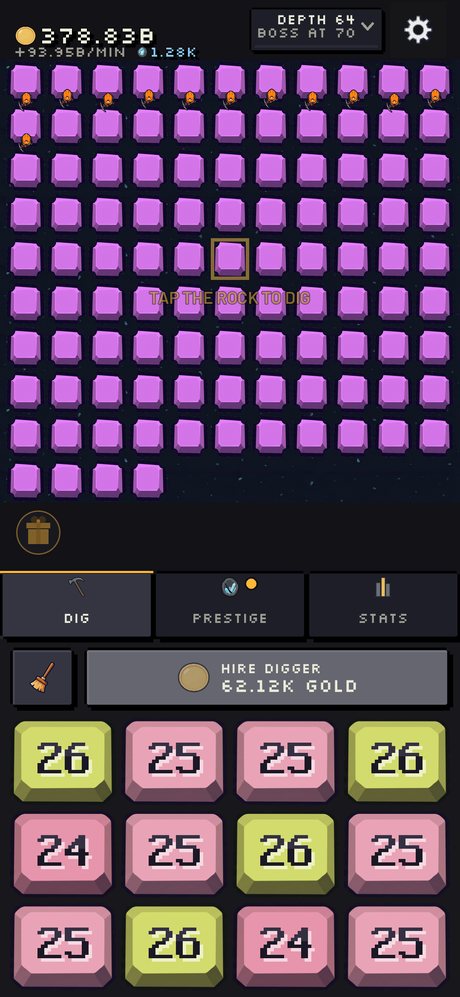Expand the Depth 64 dropdown
This screenshot has height=997, width=460.
(x=317, y=29)
